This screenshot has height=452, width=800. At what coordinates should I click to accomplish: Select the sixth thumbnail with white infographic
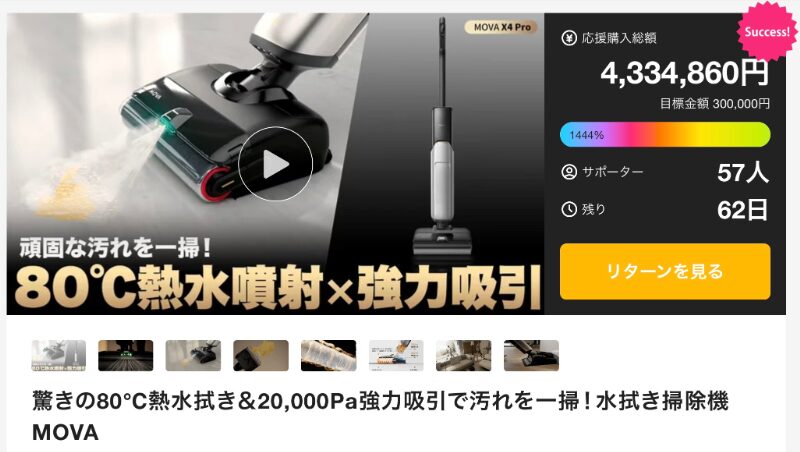tap(396, 356)
